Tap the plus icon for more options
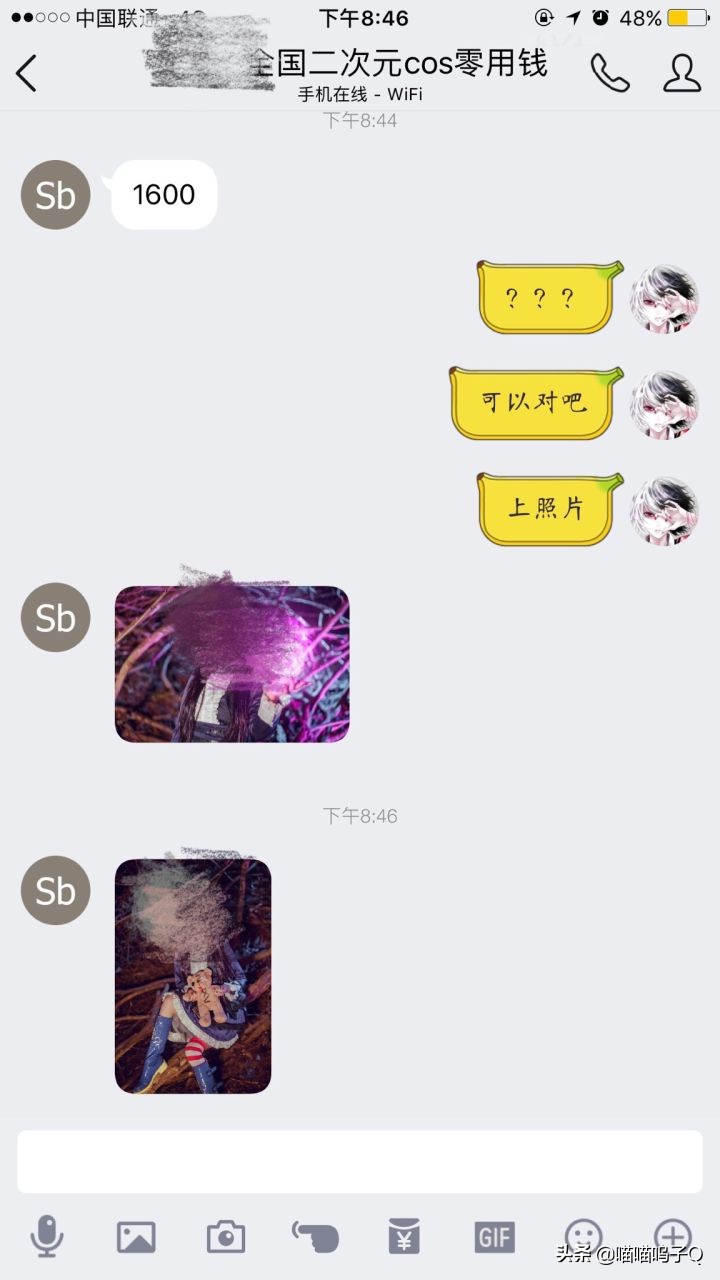Image resolution: width=720 pixels, height=1280 pixels. [x=672, y=1237]
